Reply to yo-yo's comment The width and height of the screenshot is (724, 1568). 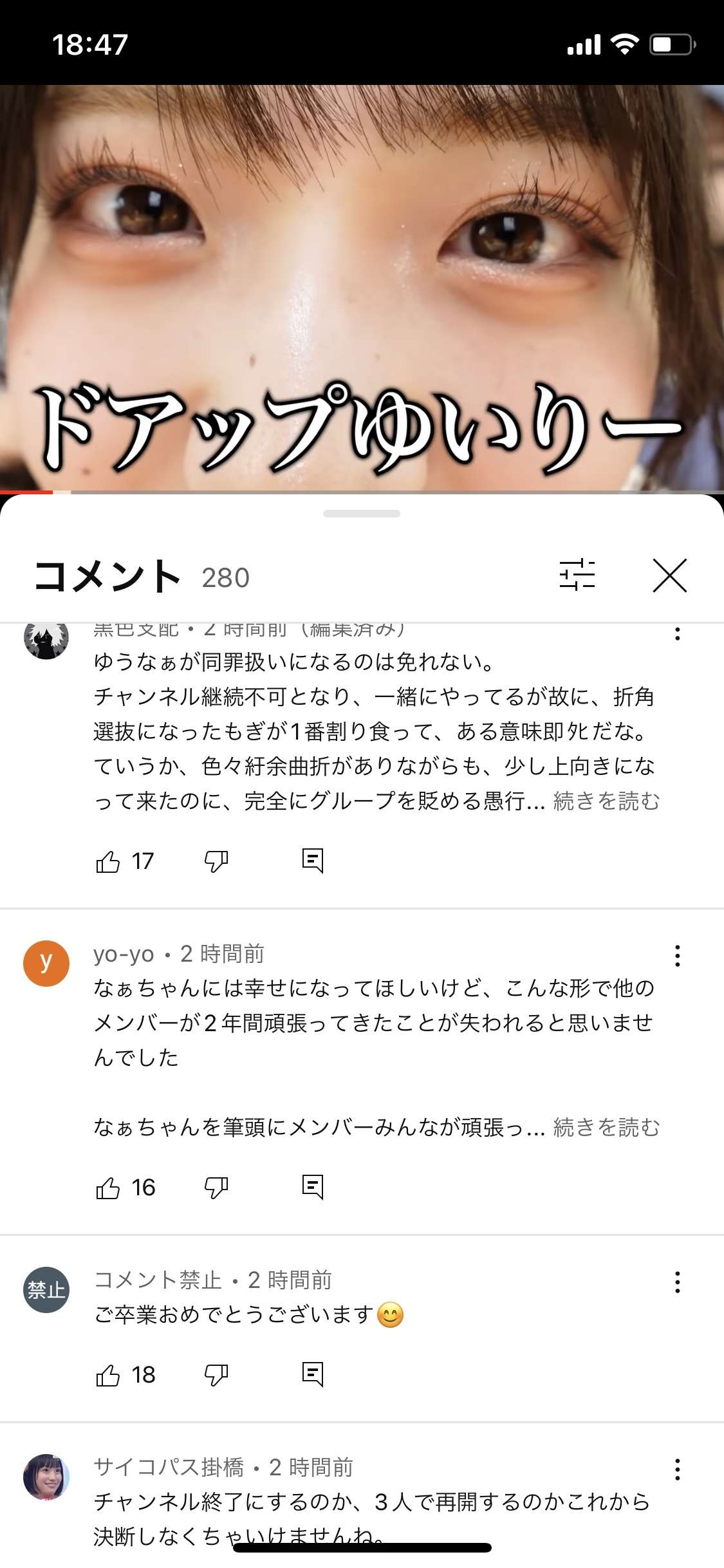(313, 1187)
